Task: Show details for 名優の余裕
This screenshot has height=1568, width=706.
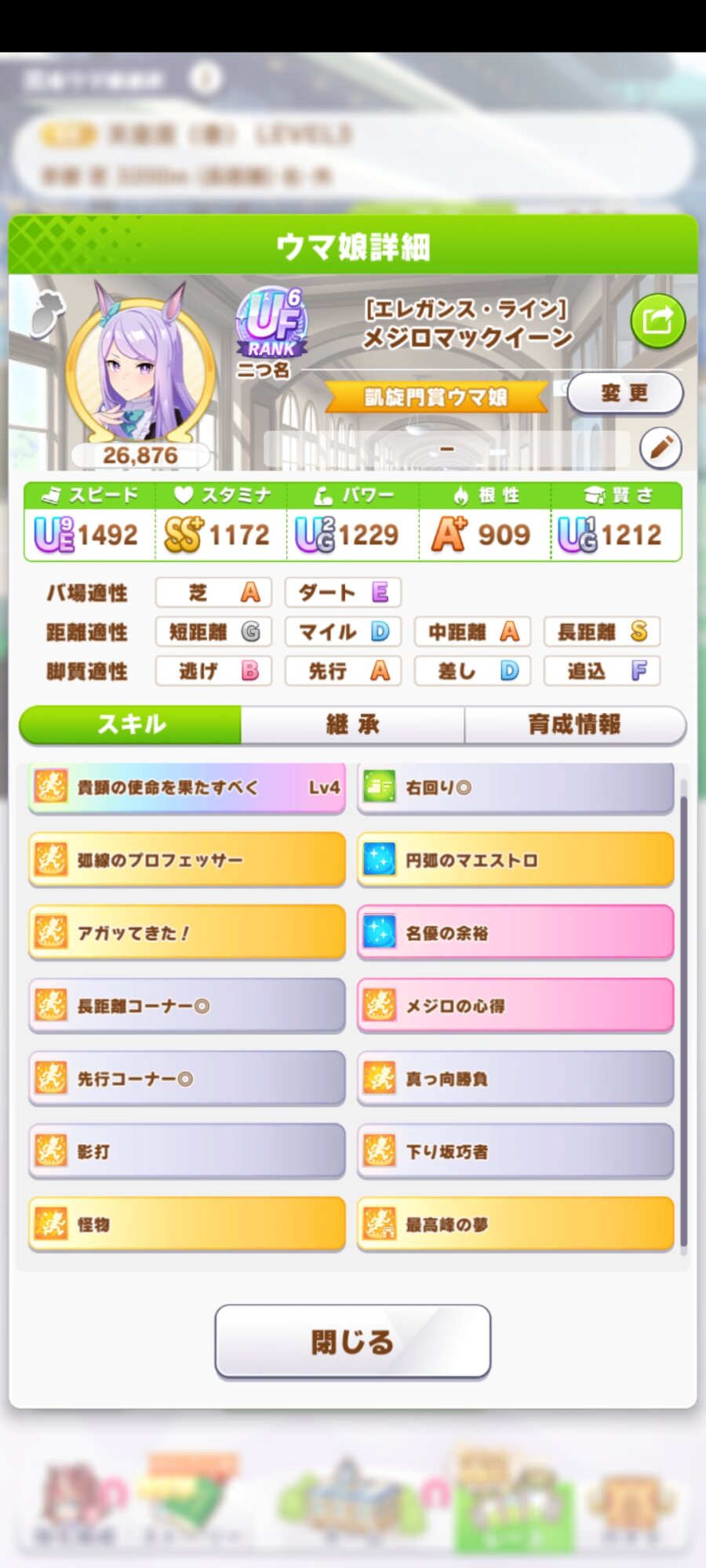Action: click(x=515, y=933)
